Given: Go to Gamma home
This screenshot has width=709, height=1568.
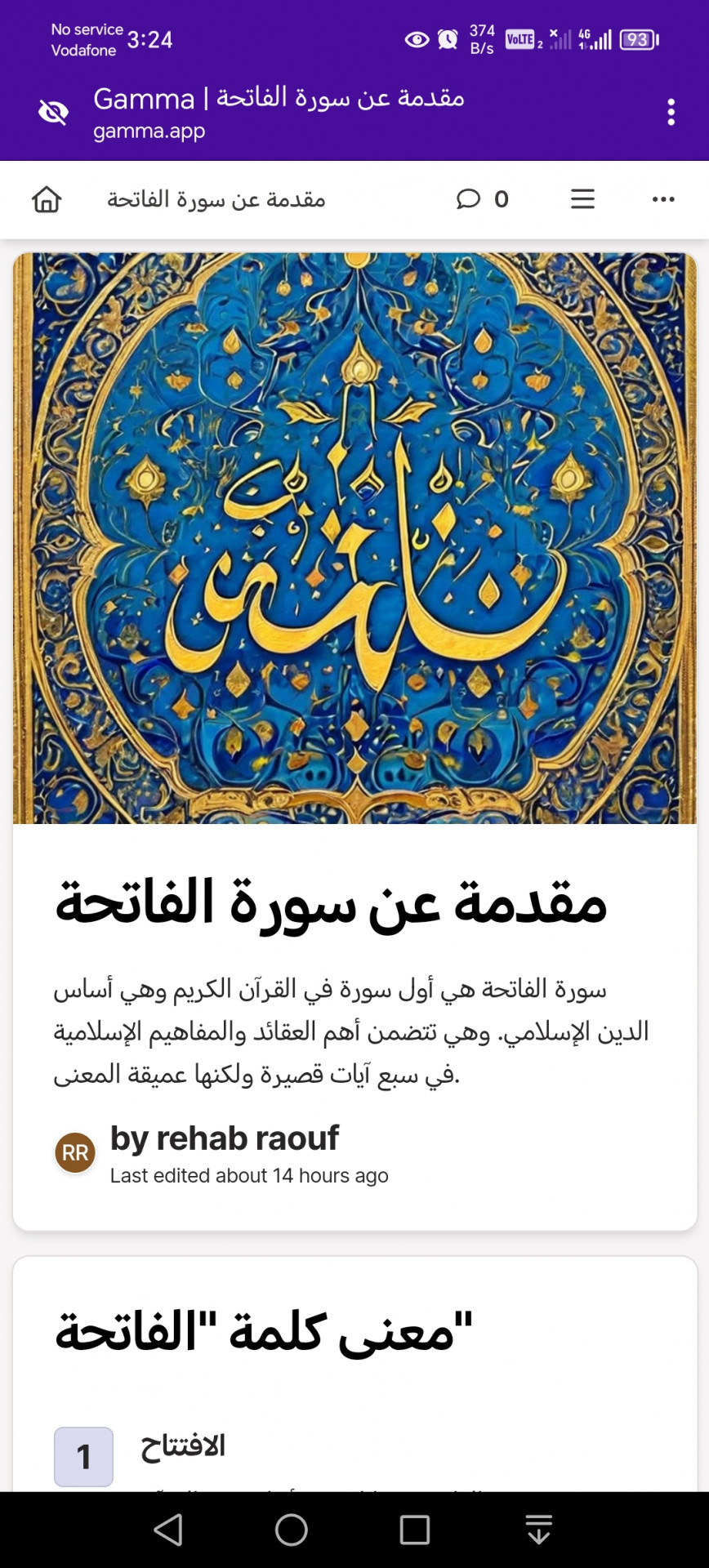Looking at the screenshot, I should click(x=47, y=199).
